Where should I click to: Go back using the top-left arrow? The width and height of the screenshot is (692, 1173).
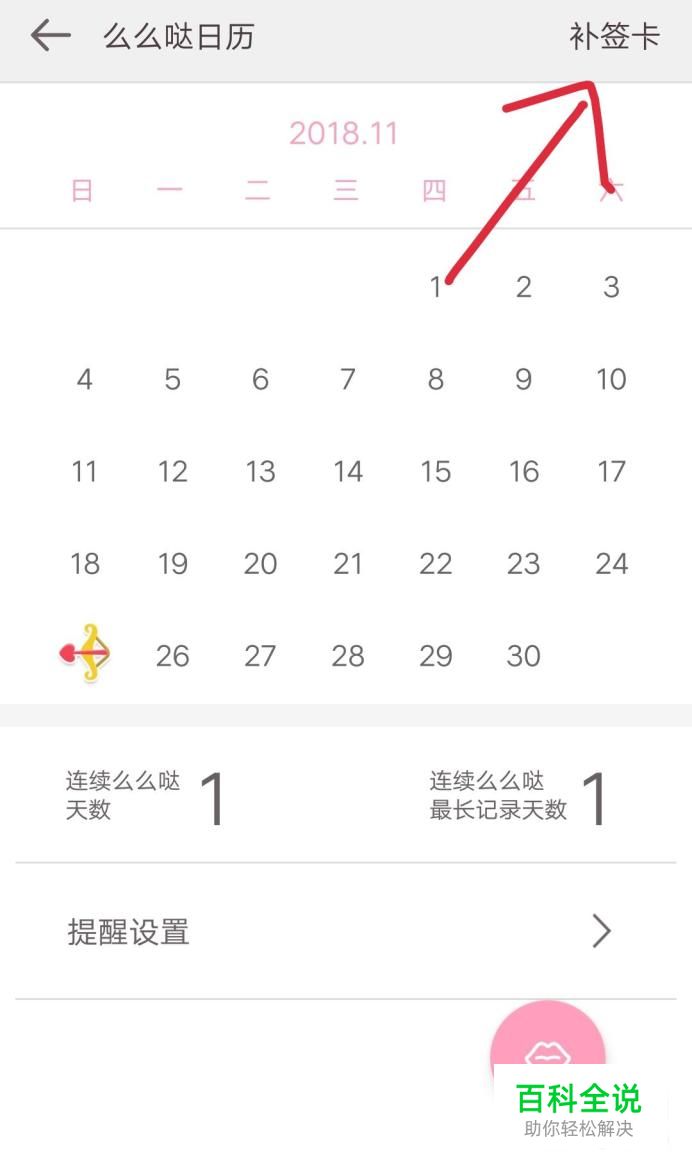coord(50,37)
